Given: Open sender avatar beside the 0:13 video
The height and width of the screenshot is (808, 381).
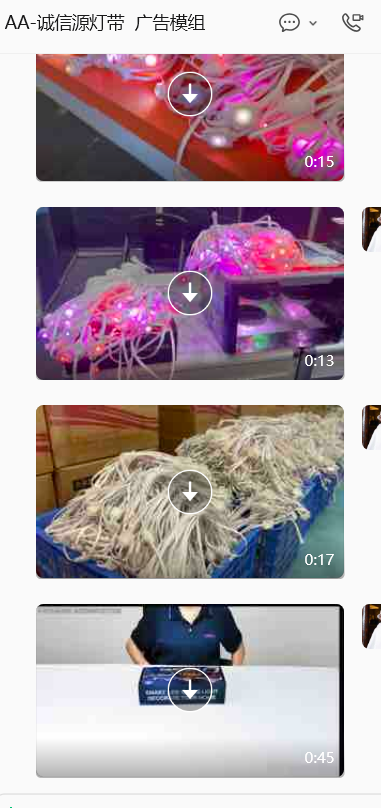Looking at the screenshot, I should 371,229.
